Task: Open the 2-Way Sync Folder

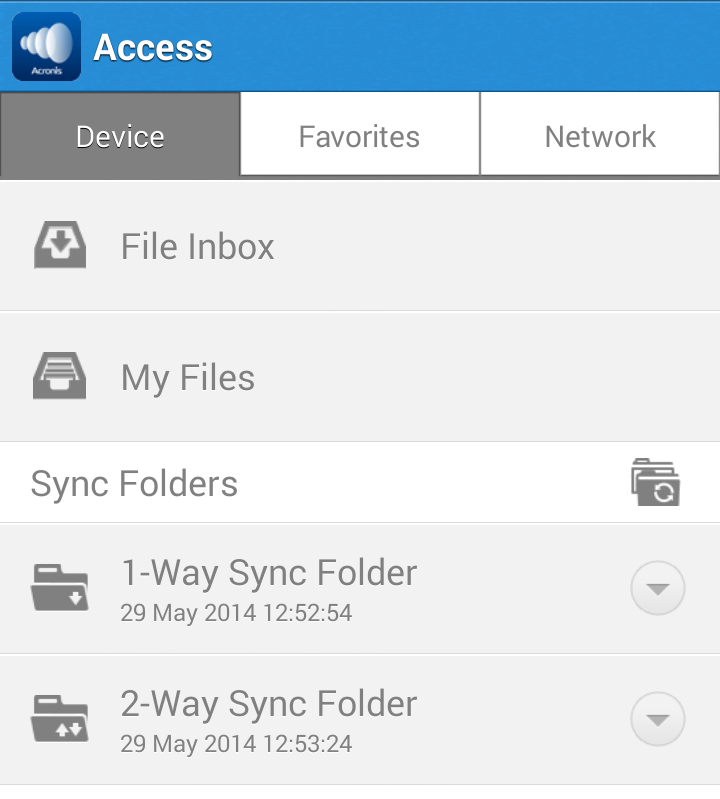Action: pyautogui.click(x=268, y=718)
